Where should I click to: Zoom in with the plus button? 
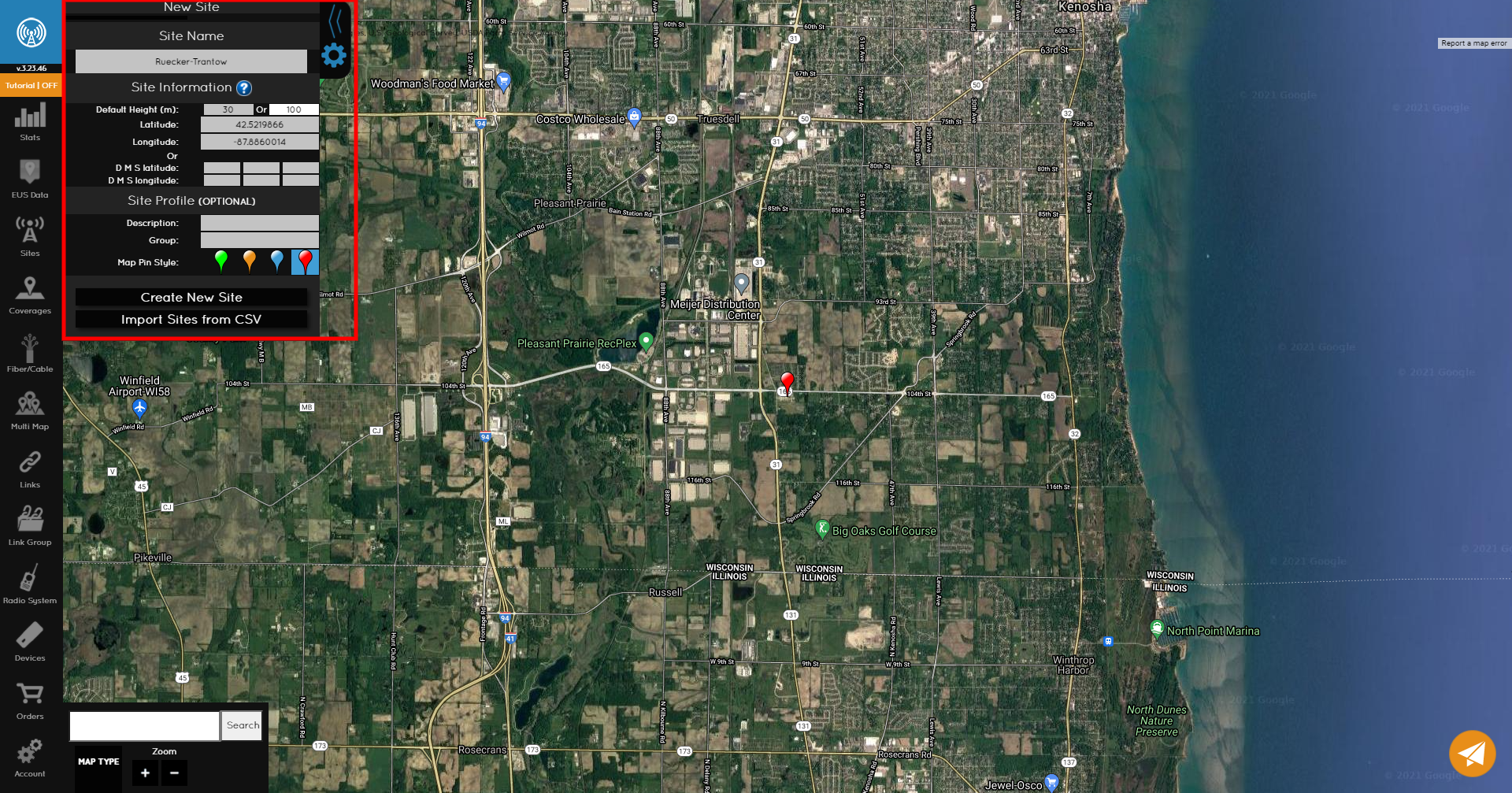click(x=145, y=773)
